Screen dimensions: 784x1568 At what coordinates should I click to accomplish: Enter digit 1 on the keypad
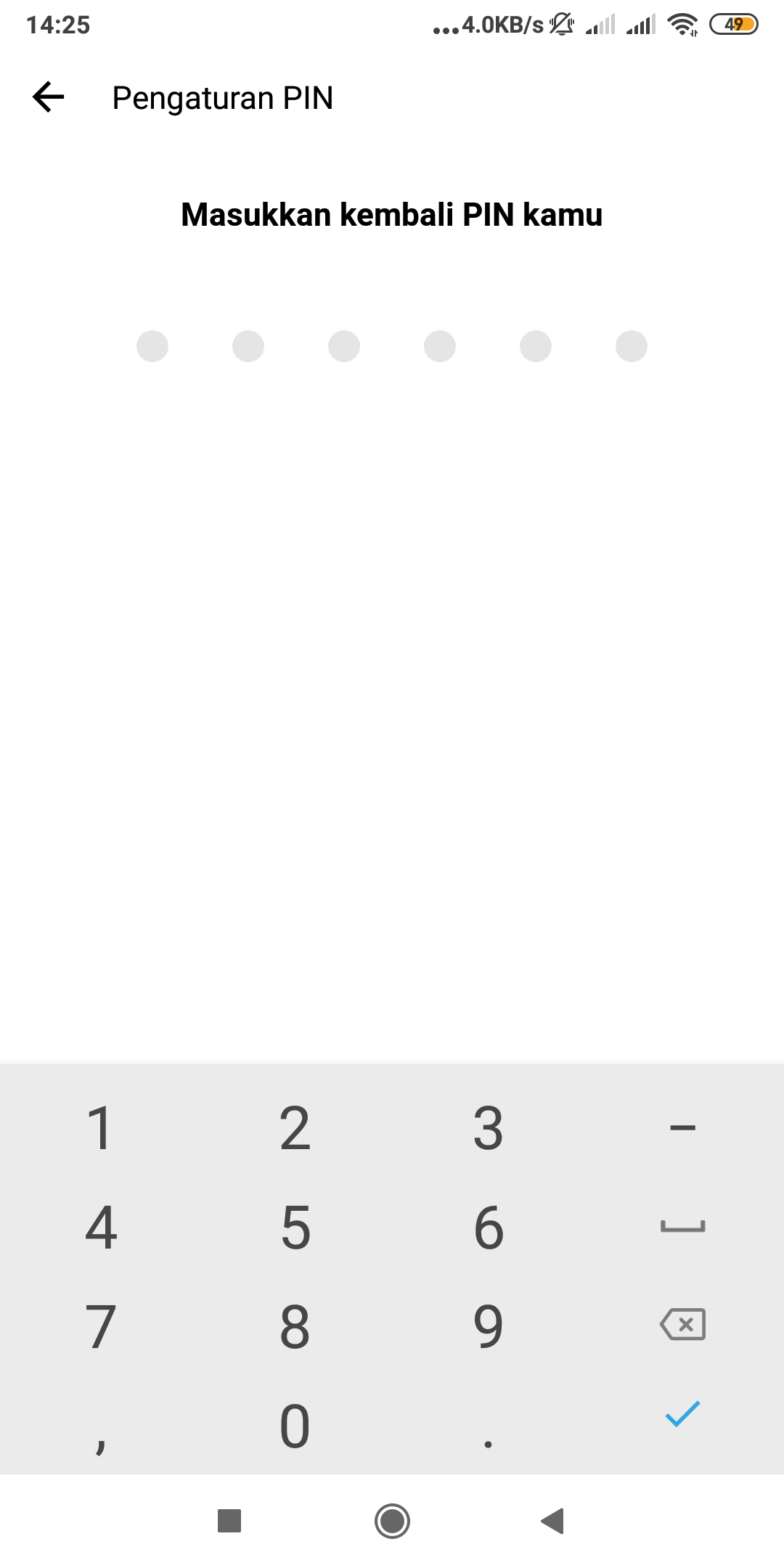(x=100, y=1129)
